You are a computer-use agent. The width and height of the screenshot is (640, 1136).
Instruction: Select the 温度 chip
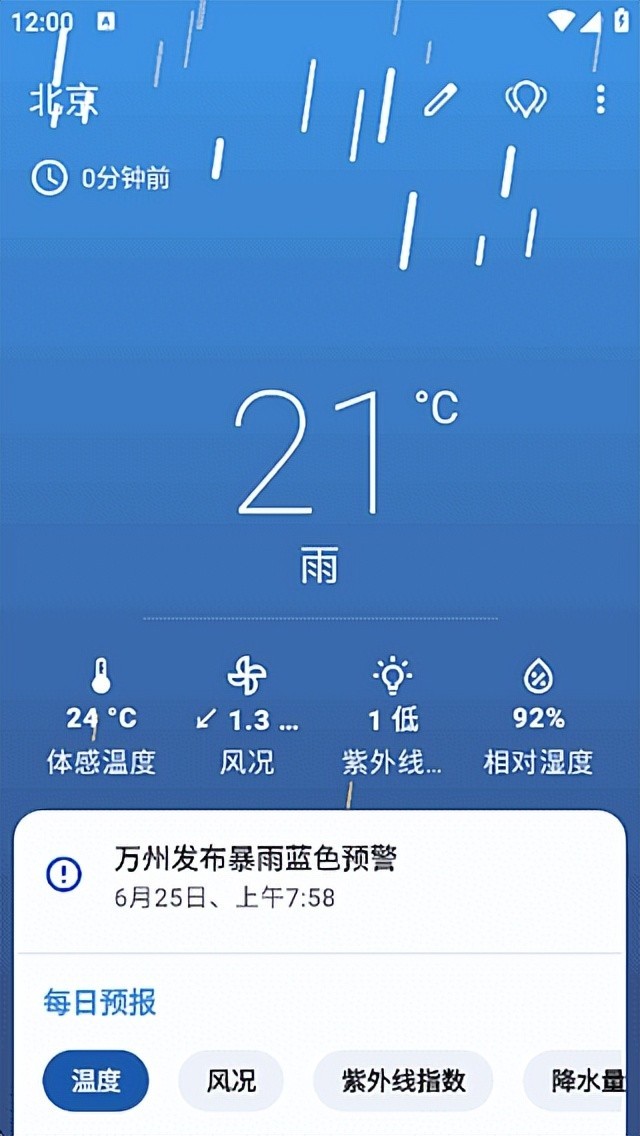pyautogui.click(x=96, y=1080)
